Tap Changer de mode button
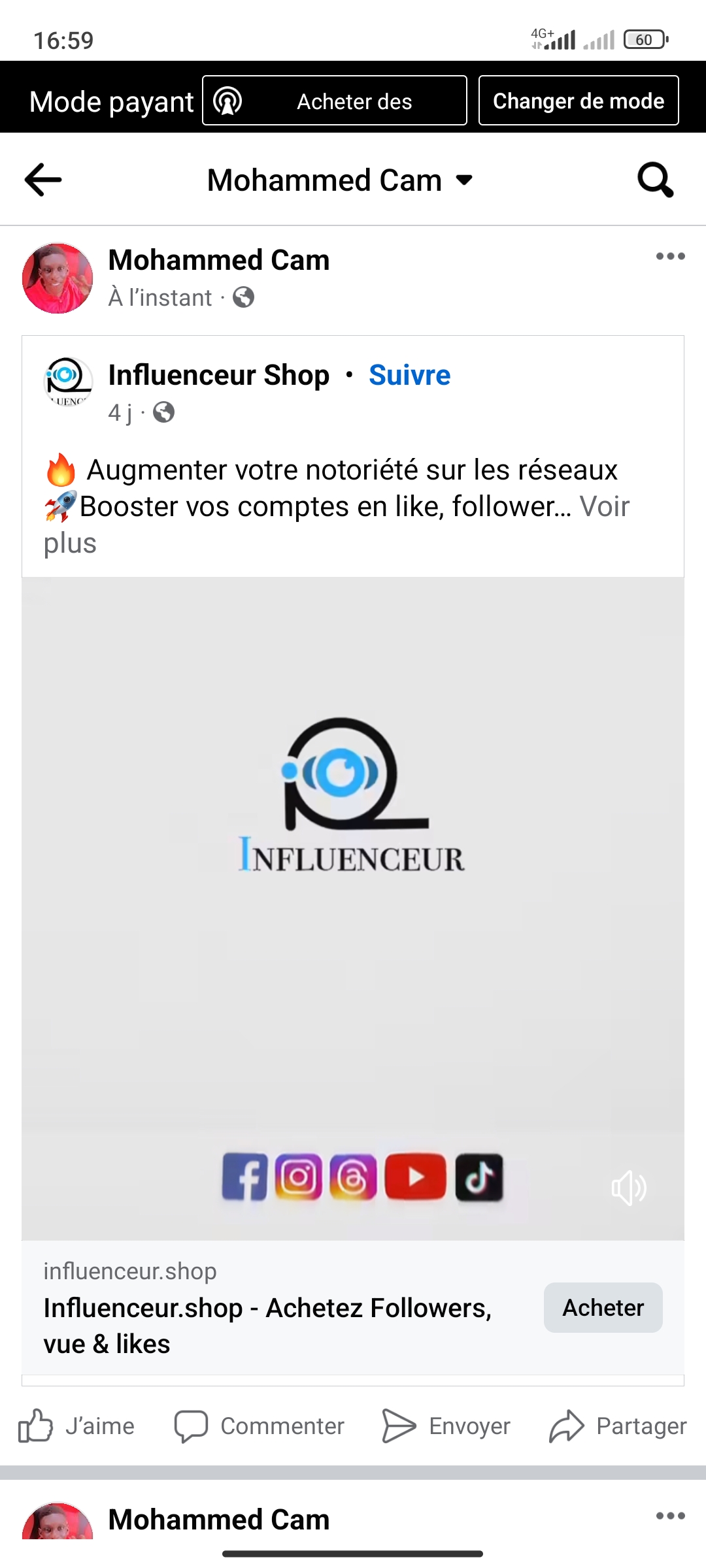This screenshot has width=706, height=1568. pos(579,101)
